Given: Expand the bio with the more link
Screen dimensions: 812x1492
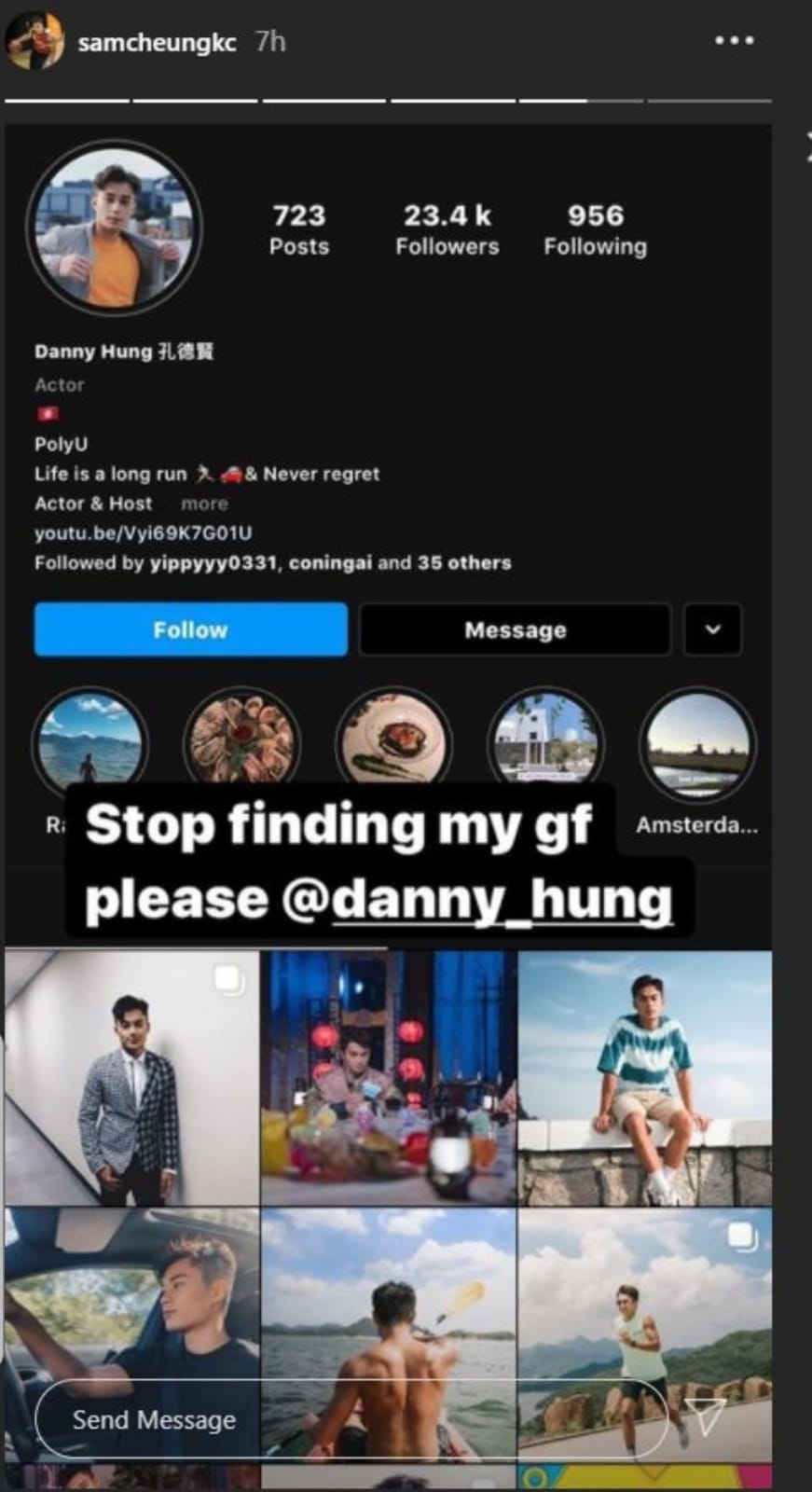Looking at the screenshot, I should coord(203,504).
